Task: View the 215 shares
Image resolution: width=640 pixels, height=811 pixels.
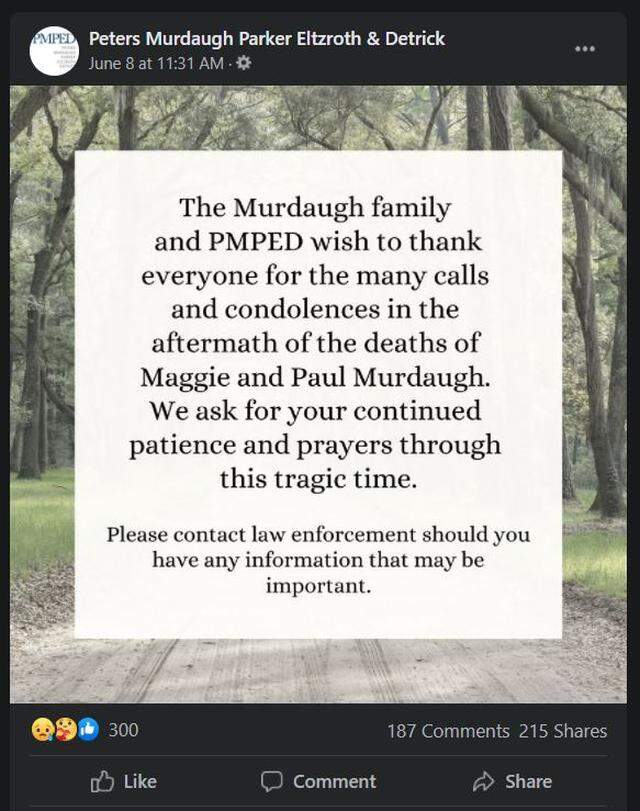Action: [x=563, y=731]
